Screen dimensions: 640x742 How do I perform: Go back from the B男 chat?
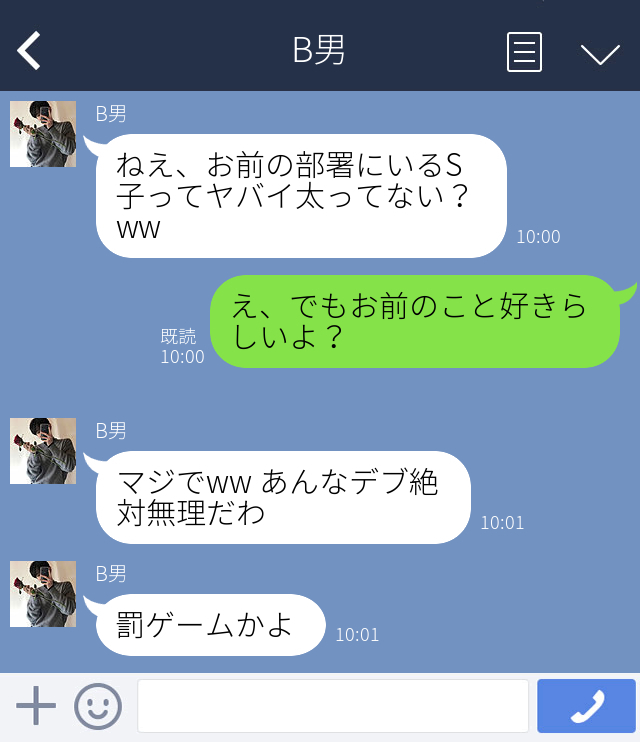click(29, 51)
